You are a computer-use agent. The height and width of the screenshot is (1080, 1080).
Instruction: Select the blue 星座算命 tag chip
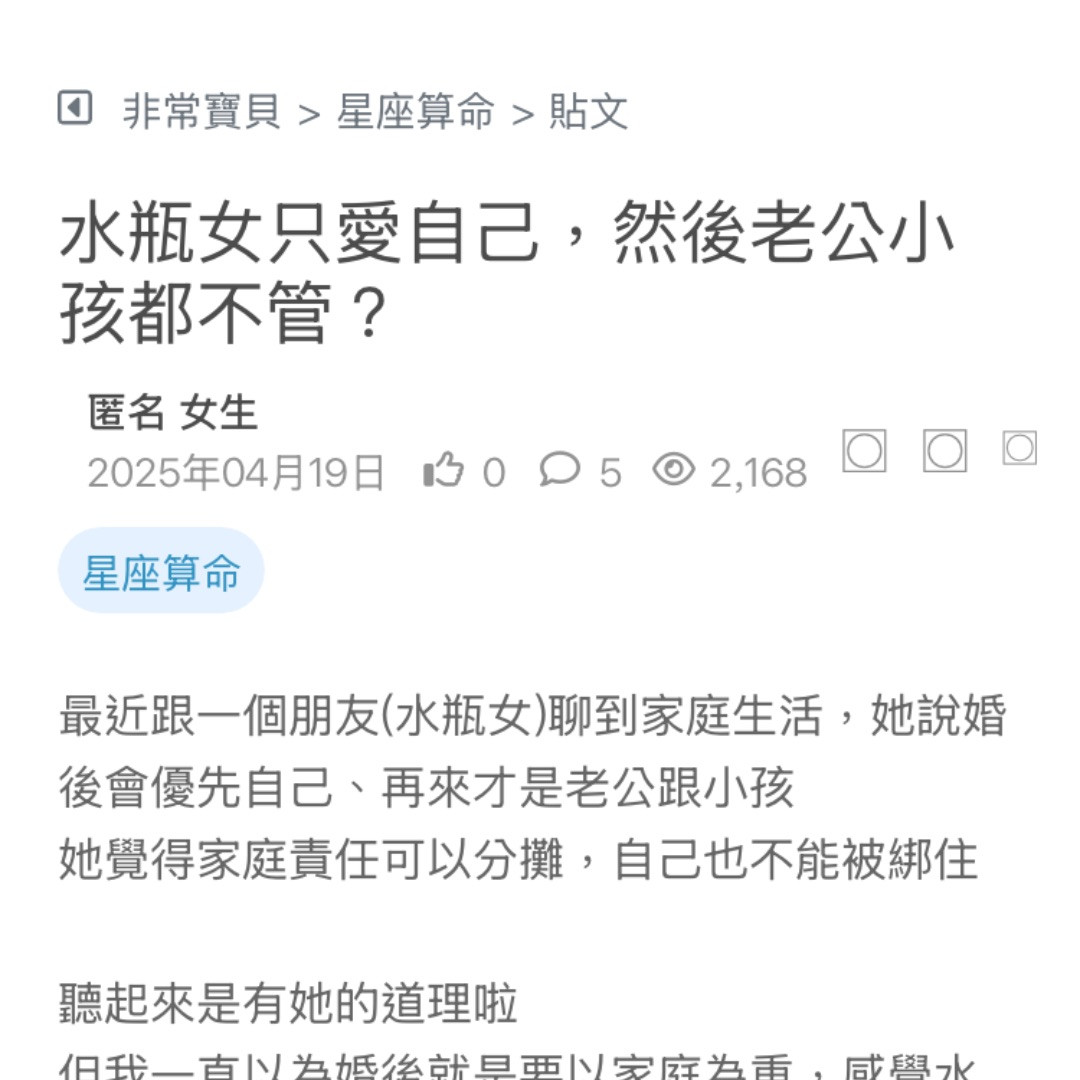pos(161,572)
